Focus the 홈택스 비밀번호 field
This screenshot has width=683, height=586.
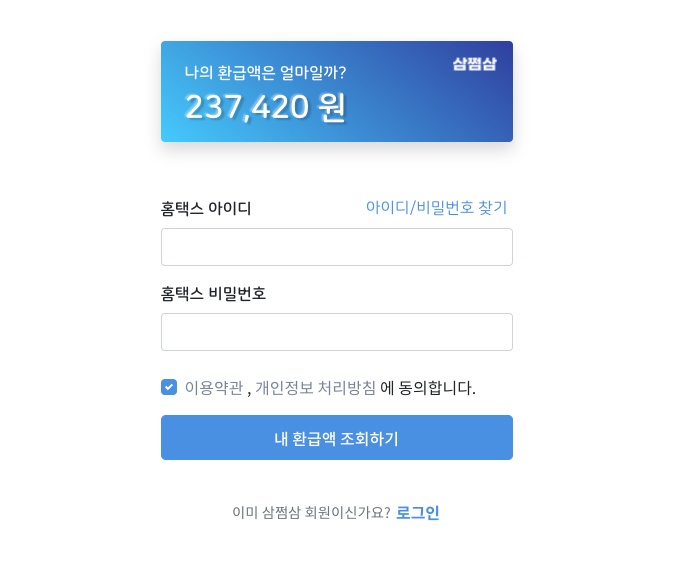(336, 332)
